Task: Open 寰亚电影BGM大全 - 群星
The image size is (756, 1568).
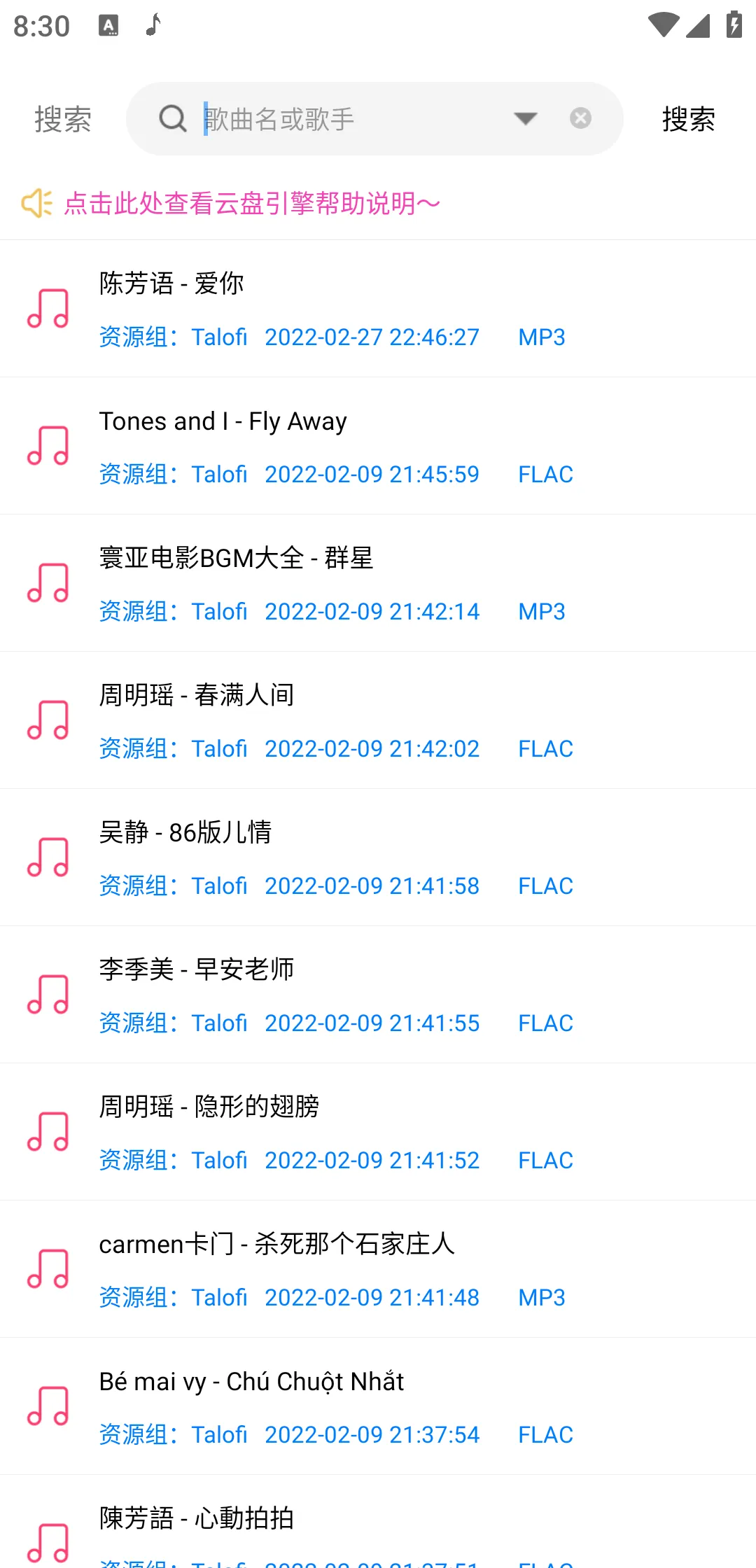Action: (x=378, y=583)
